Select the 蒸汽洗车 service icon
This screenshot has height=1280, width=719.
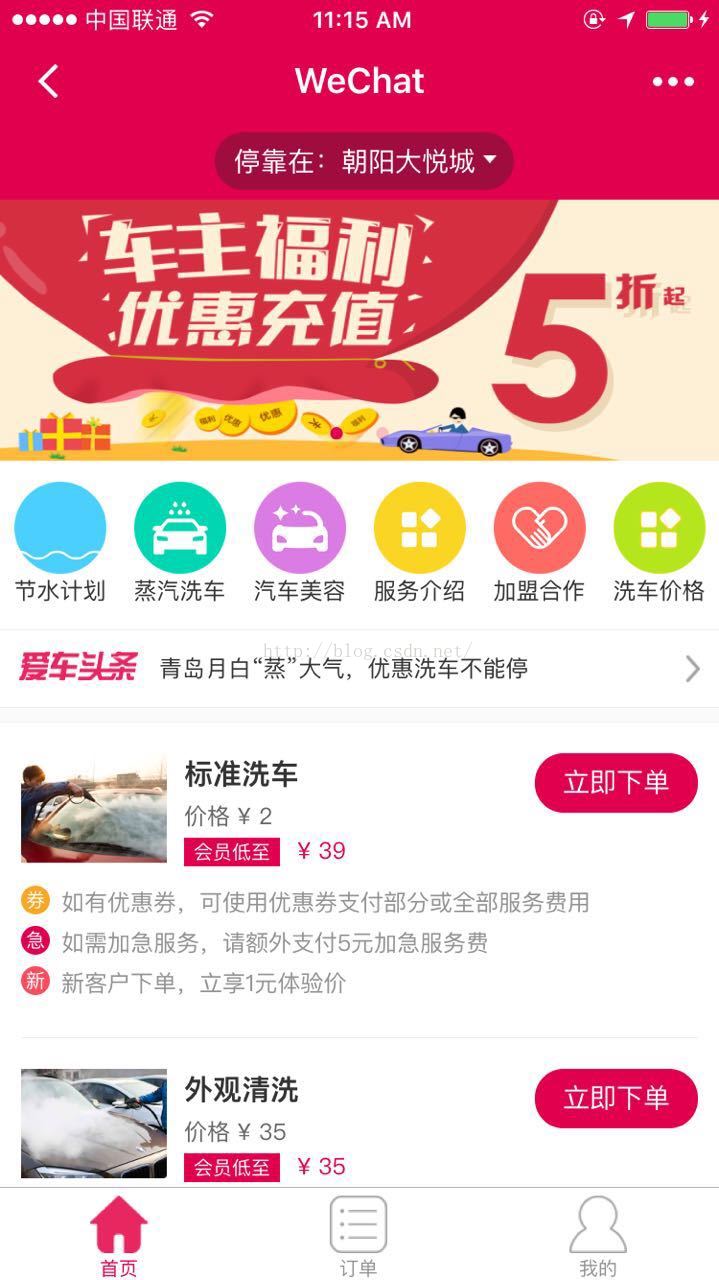tap(180, 541)
